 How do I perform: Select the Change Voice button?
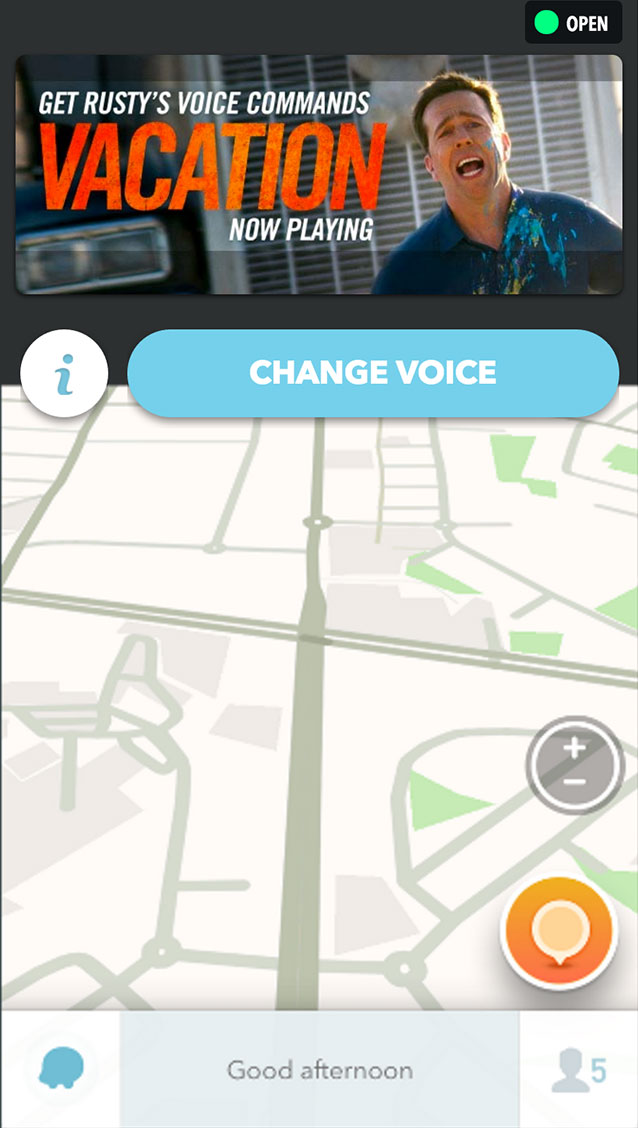[373, 373]
